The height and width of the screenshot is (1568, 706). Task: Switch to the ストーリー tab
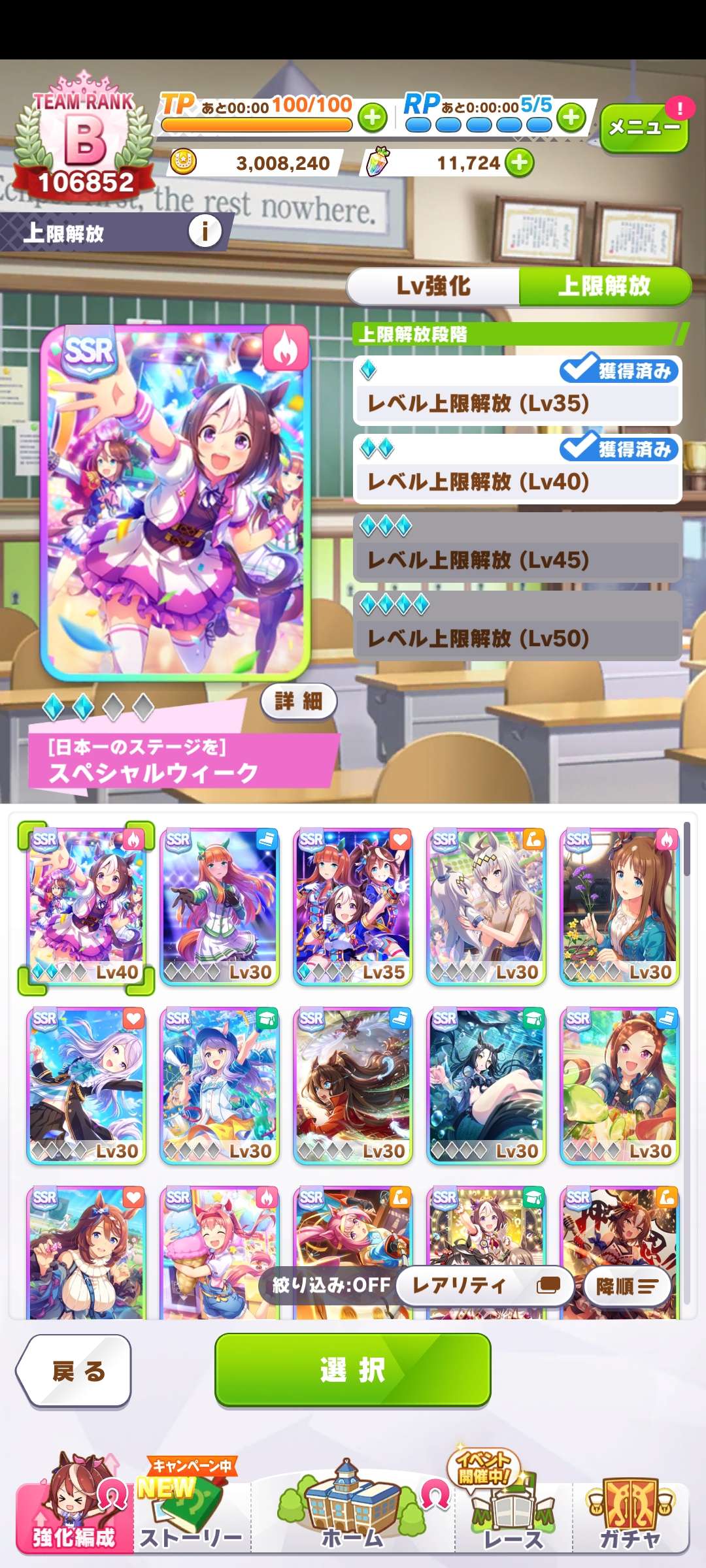192,1516
